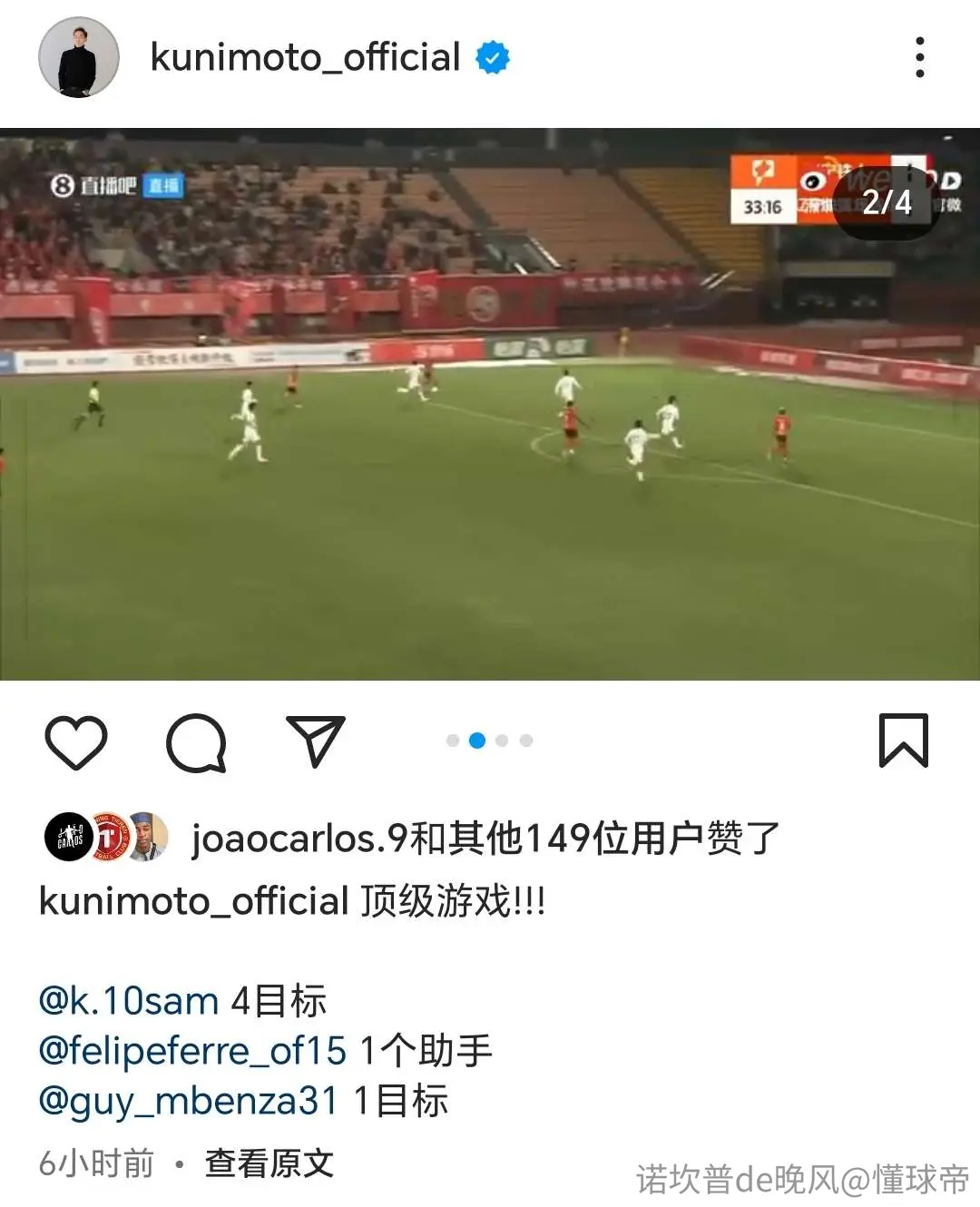View the list of users who liked

pos(485,838)
